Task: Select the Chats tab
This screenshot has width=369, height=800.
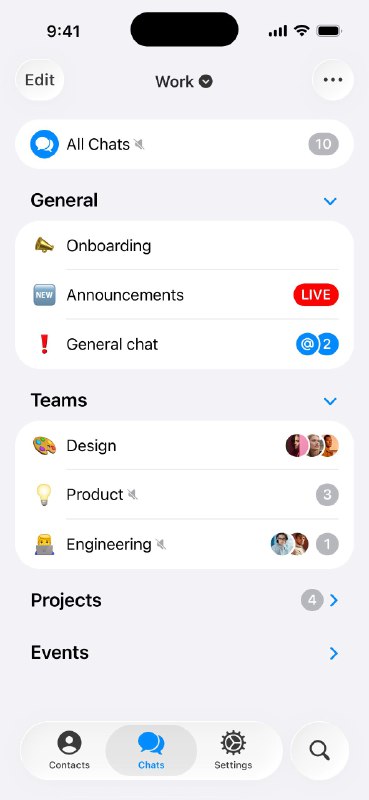Action: (151, 751)
